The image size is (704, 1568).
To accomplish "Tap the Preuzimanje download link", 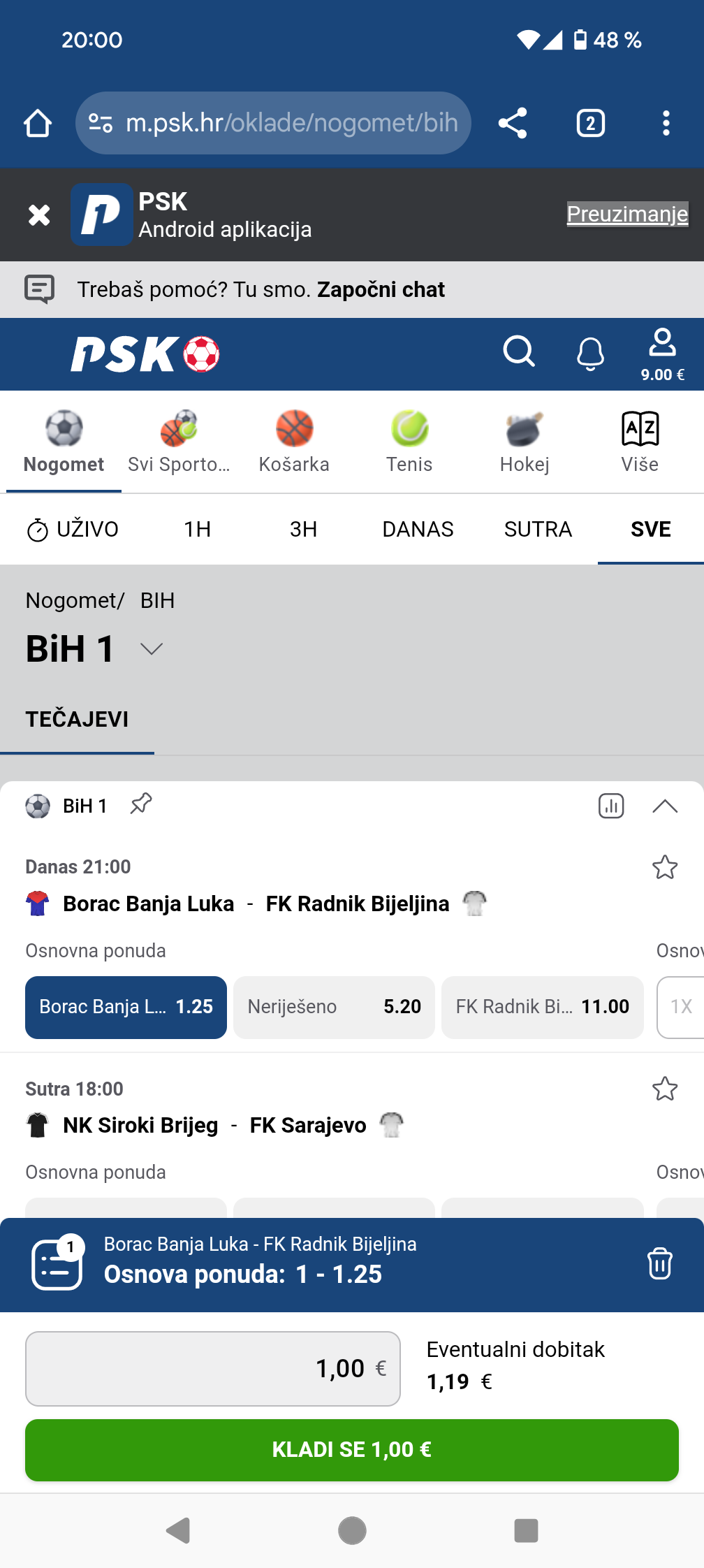I will tap(626, 214).
